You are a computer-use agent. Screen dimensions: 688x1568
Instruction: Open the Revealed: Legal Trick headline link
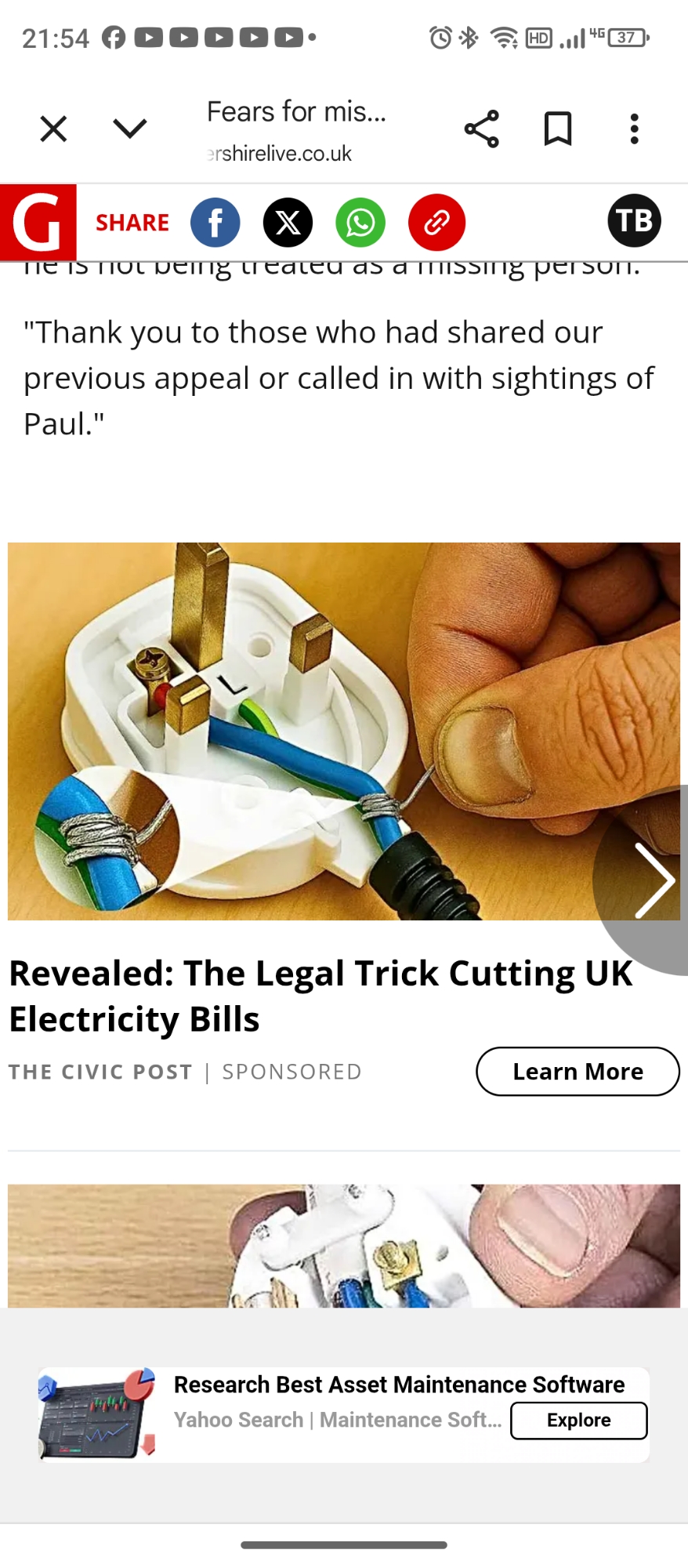[x=320, y=996]
